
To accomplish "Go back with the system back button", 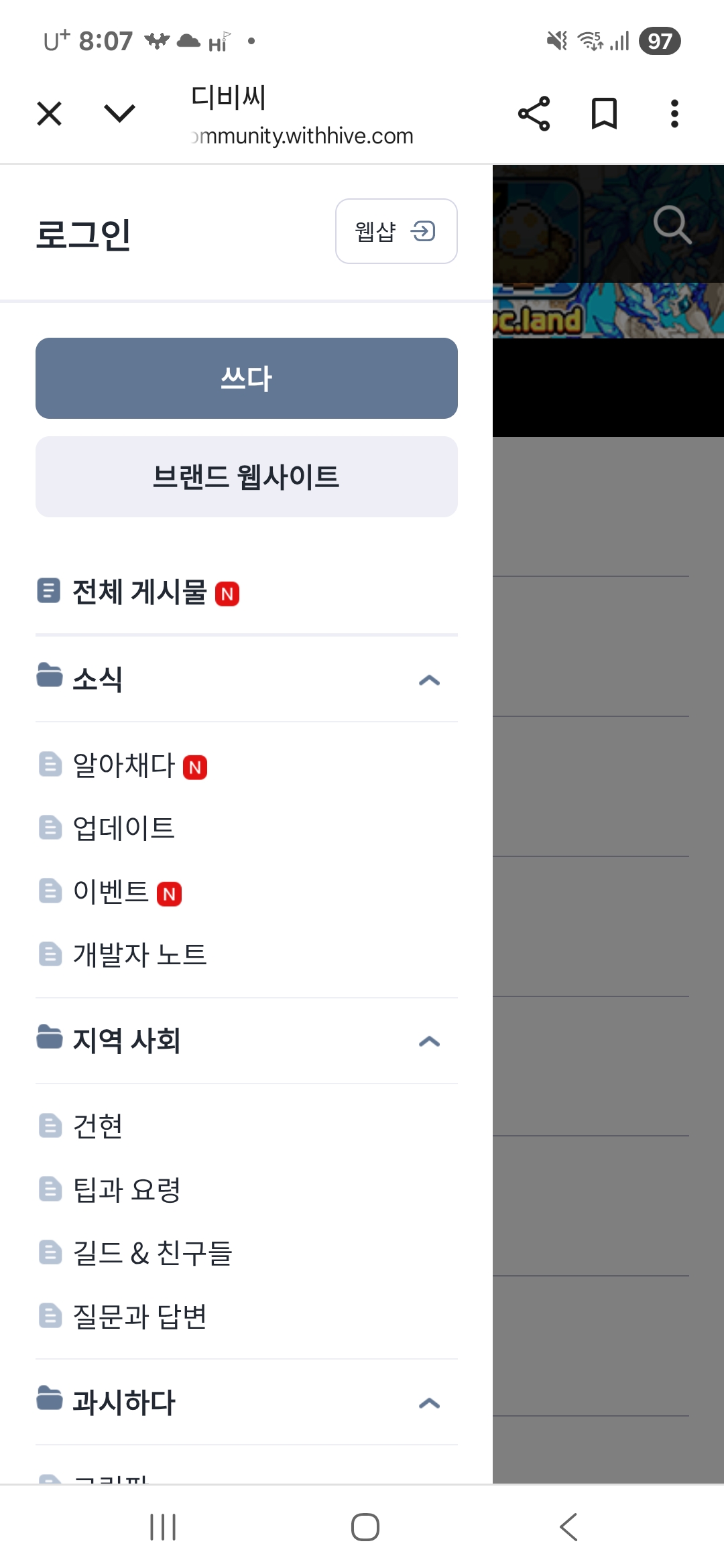I will click(568, 1527).
